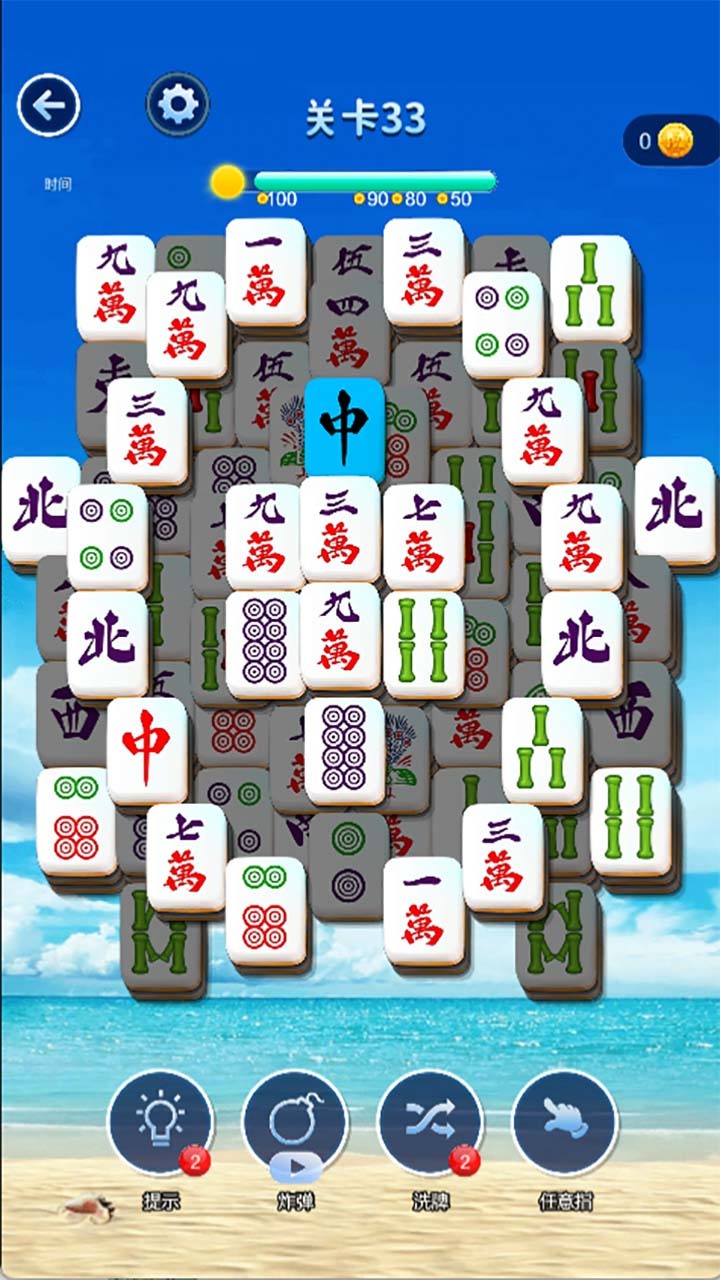
Task: Use the 提示 hint button
Action: (160, 1122)
